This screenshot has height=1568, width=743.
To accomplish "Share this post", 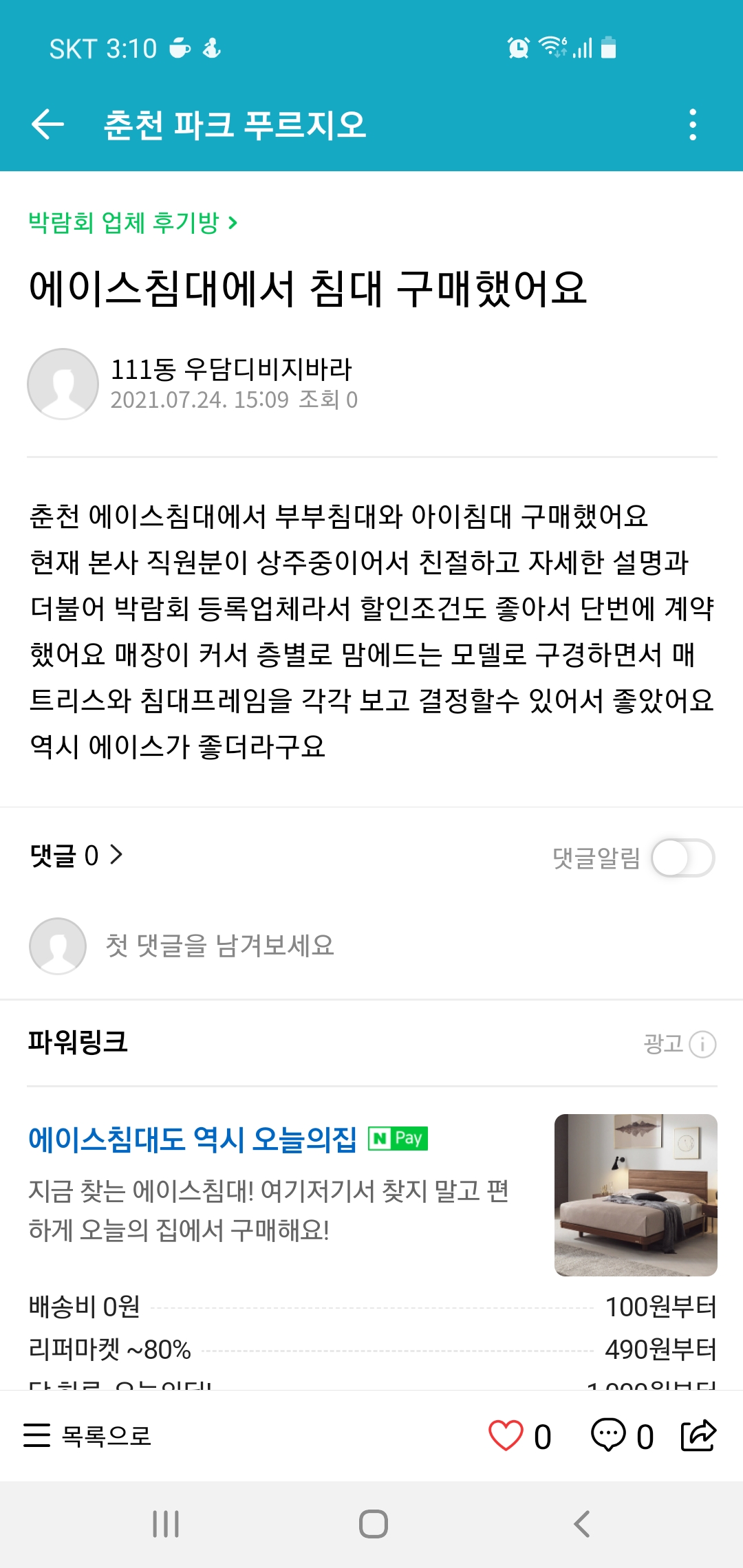I will (x=698, y=1436).
